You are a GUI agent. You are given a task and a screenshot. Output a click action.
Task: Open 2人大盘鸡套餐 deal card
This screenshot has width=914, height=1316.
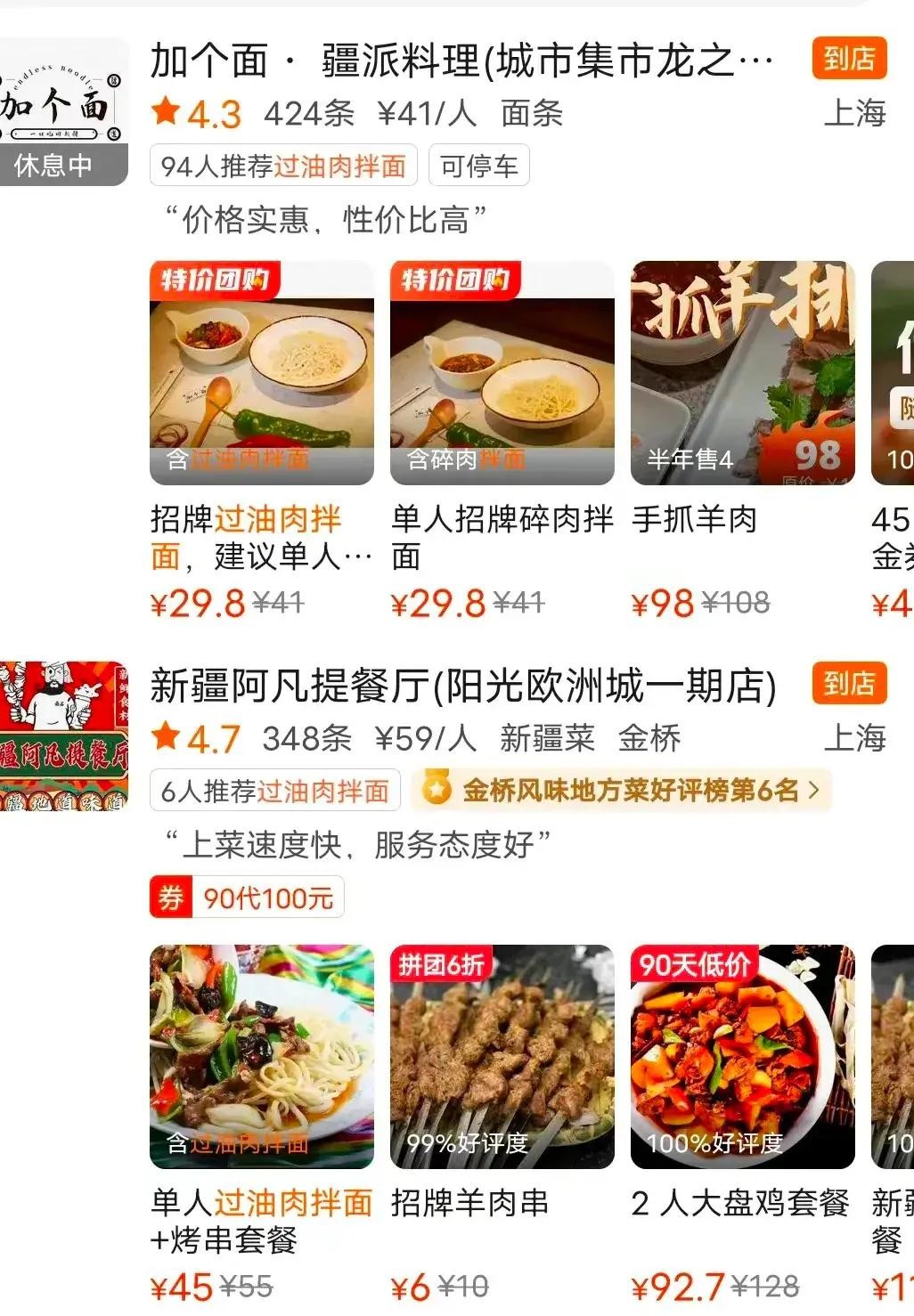click(742, 1057)
